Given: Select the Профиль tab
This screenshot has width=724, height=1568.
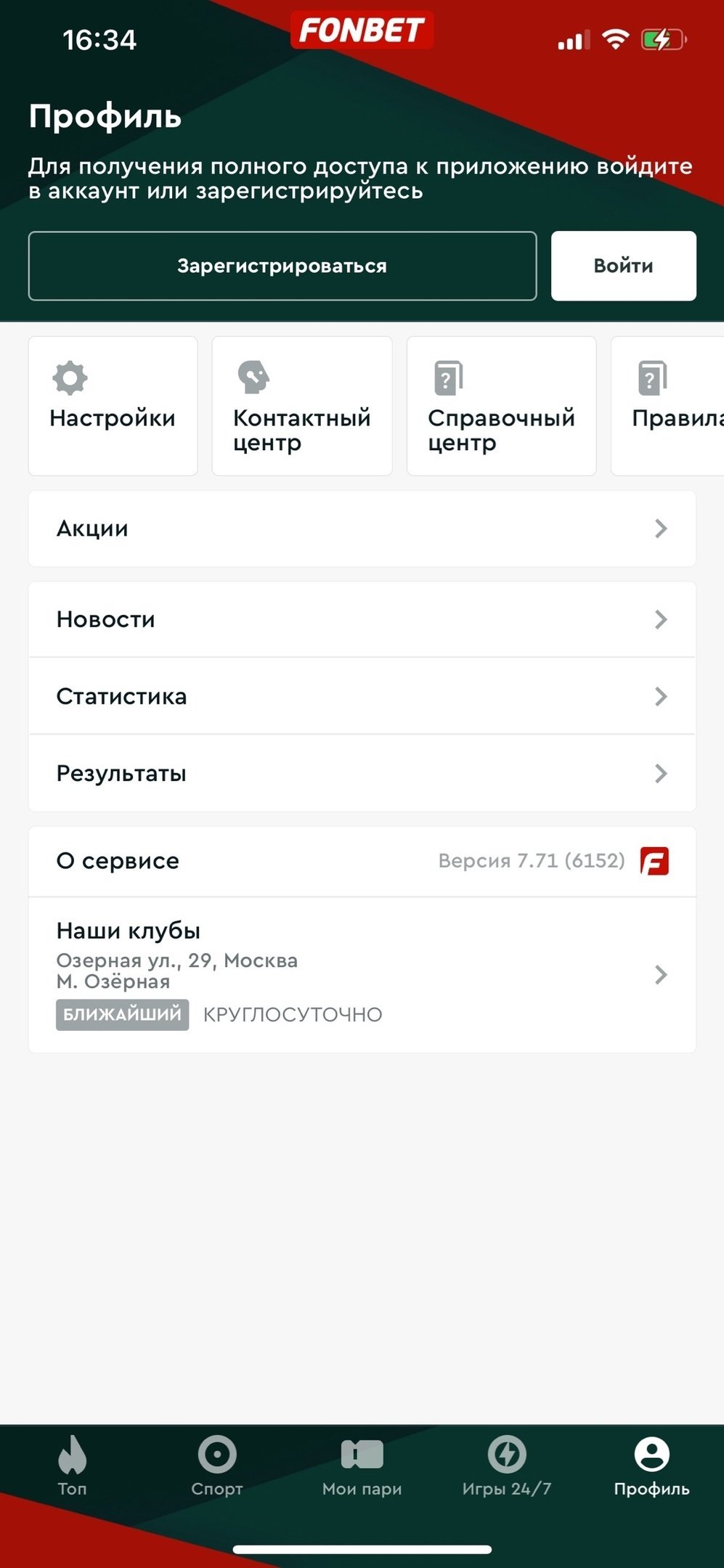Looking at the screenshot, I should 651,1466.
